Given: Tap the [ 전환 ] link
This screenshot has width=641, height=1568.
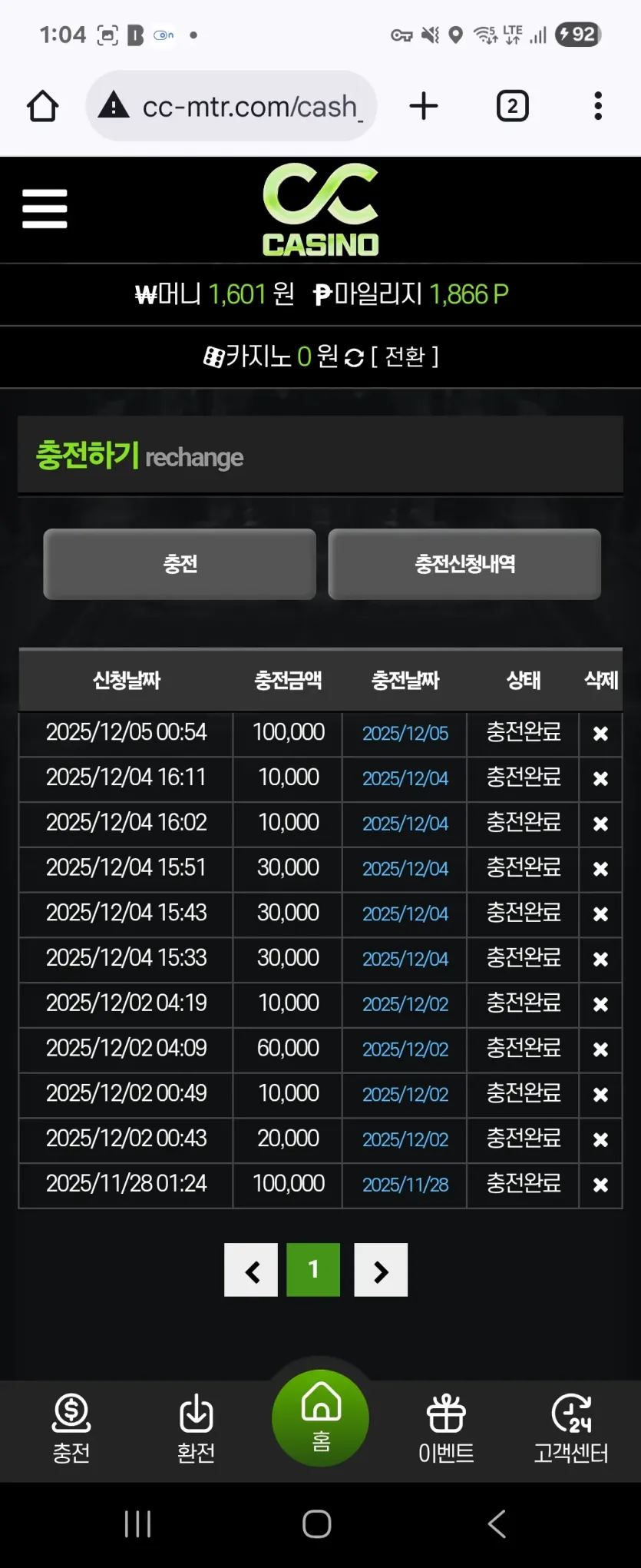Looking at the screenshot, I should [x=405, y=356].
